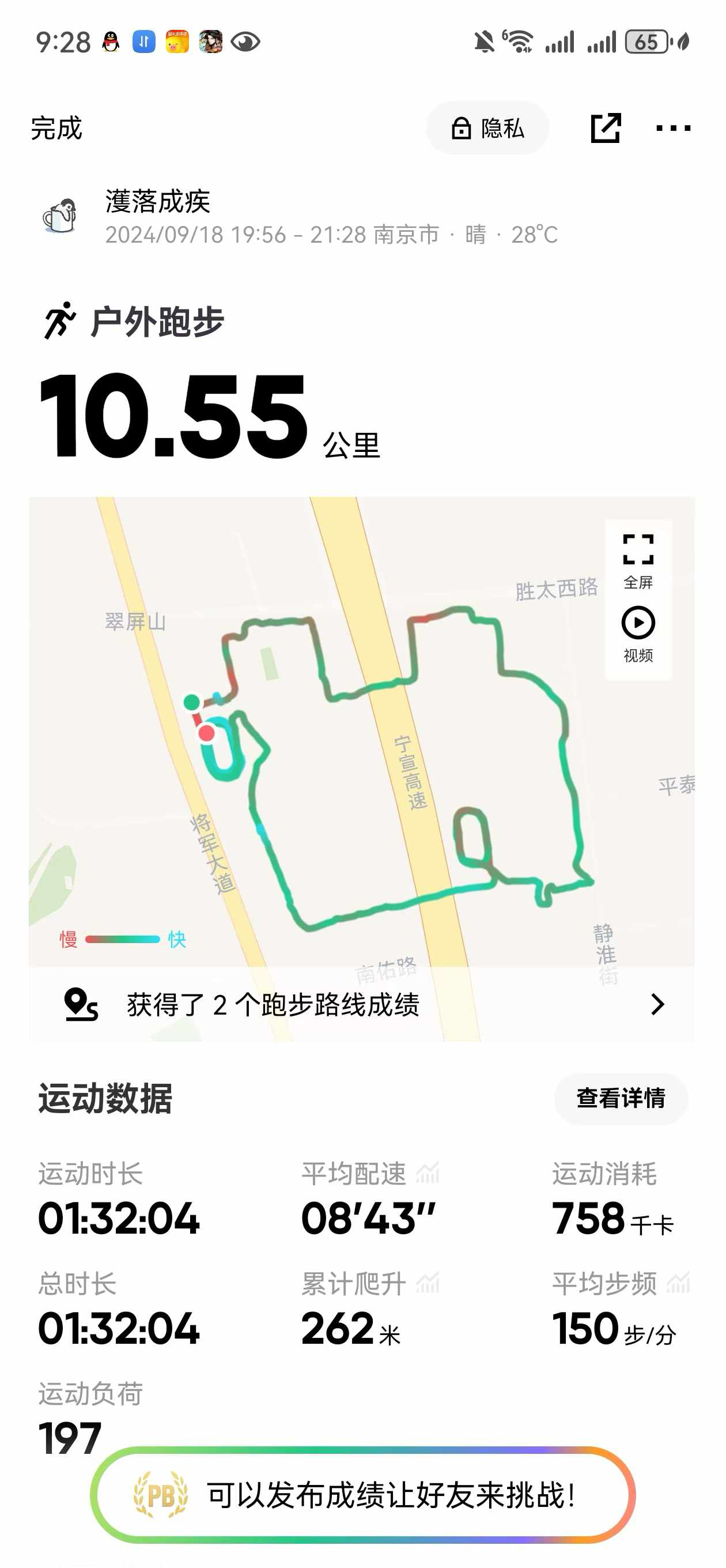Publish result via 可以发布成绩让好友来挑战 banner
The width and height of the screenshot is (726, 1568).
(362, 1495)
